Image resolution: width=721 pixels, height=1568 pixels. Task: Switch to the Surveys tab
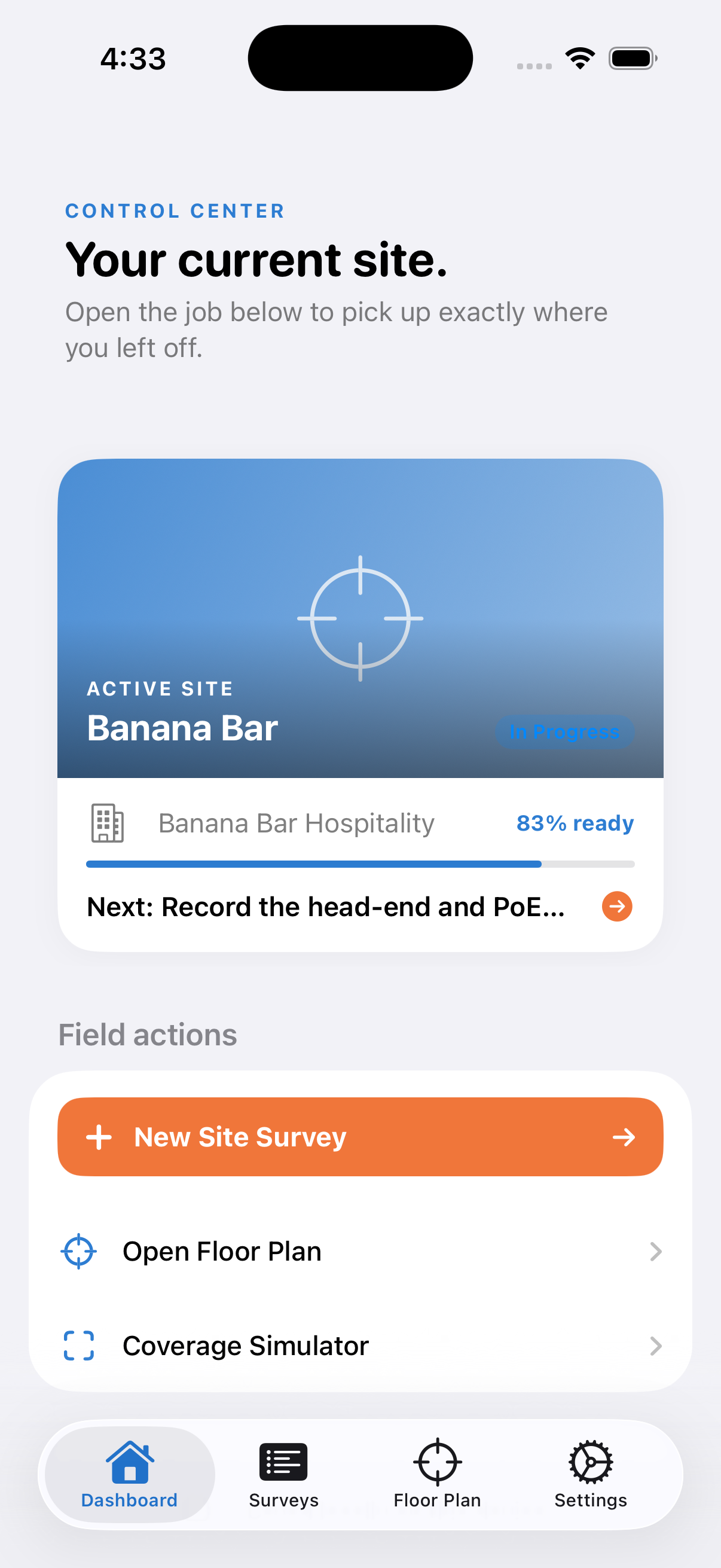[283, 1474]
